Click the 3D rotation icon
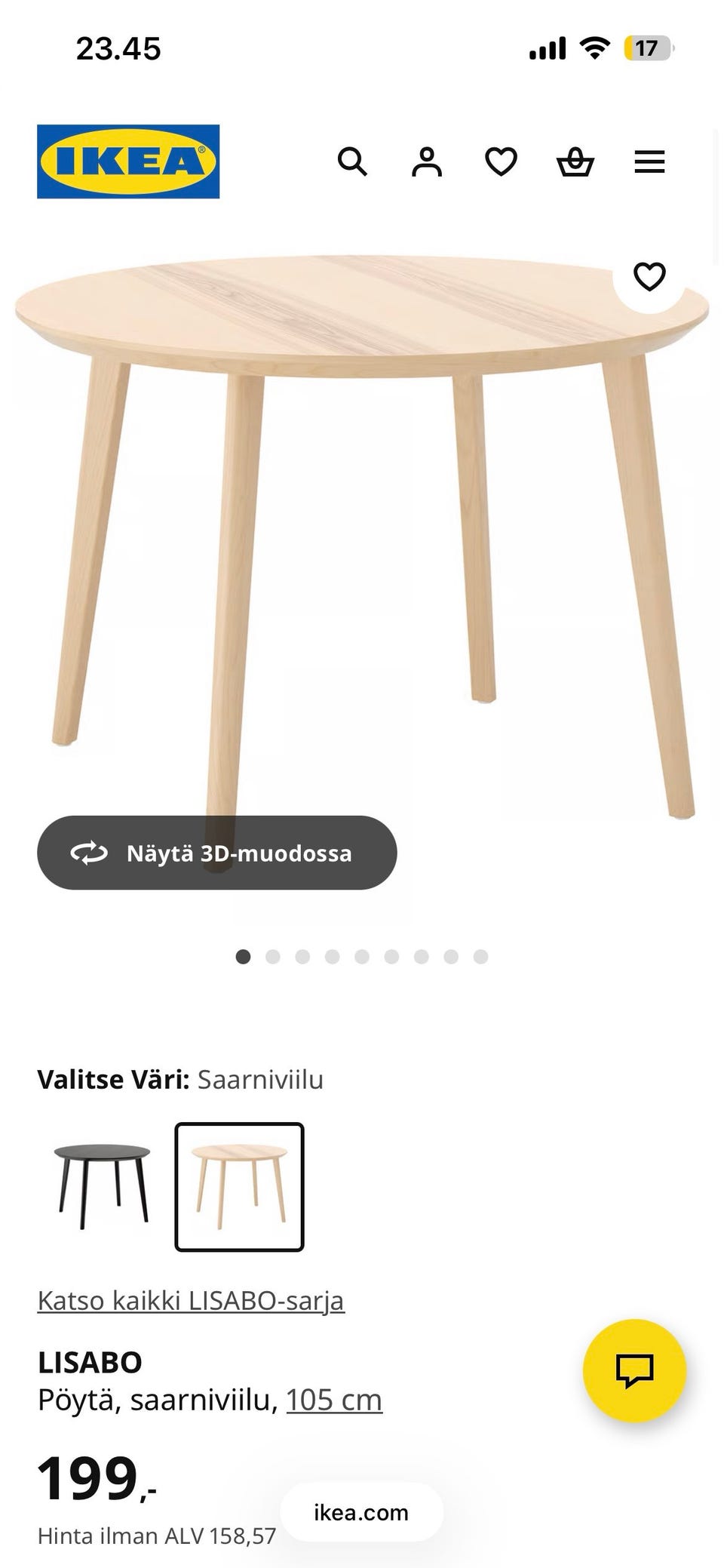Screen dimensions: 724x1568 (x=88, y=853)
